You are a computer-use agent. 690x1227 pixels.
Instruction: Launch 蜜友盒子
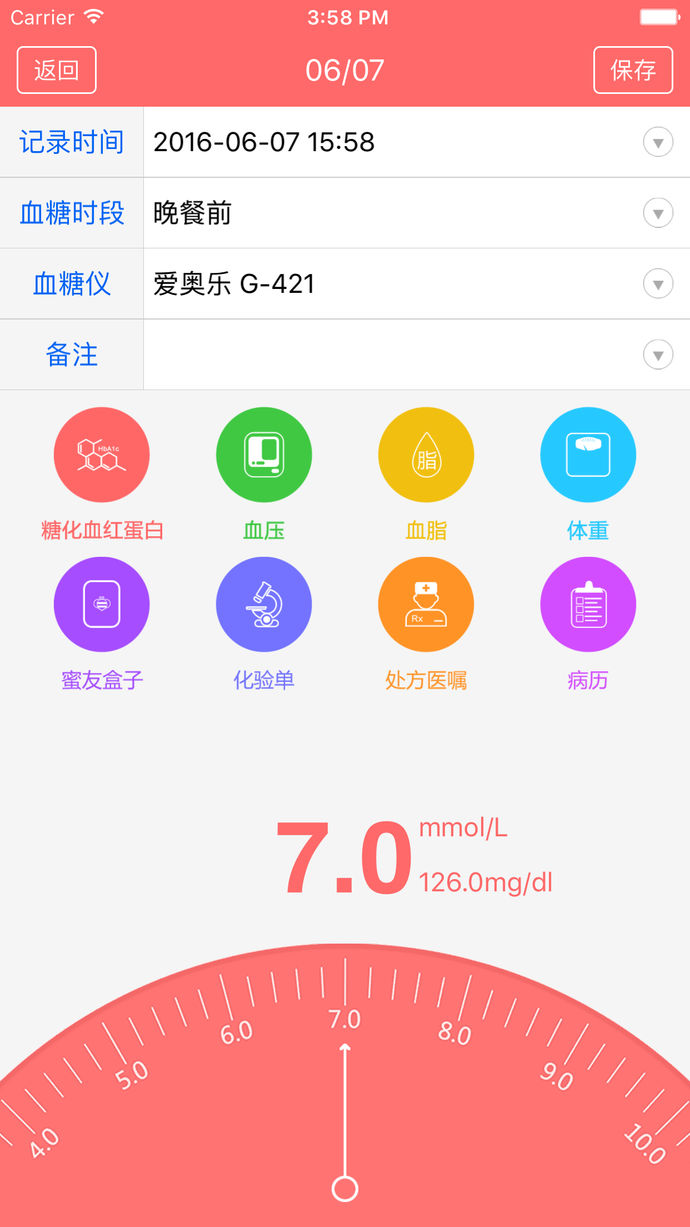point(102,605)
